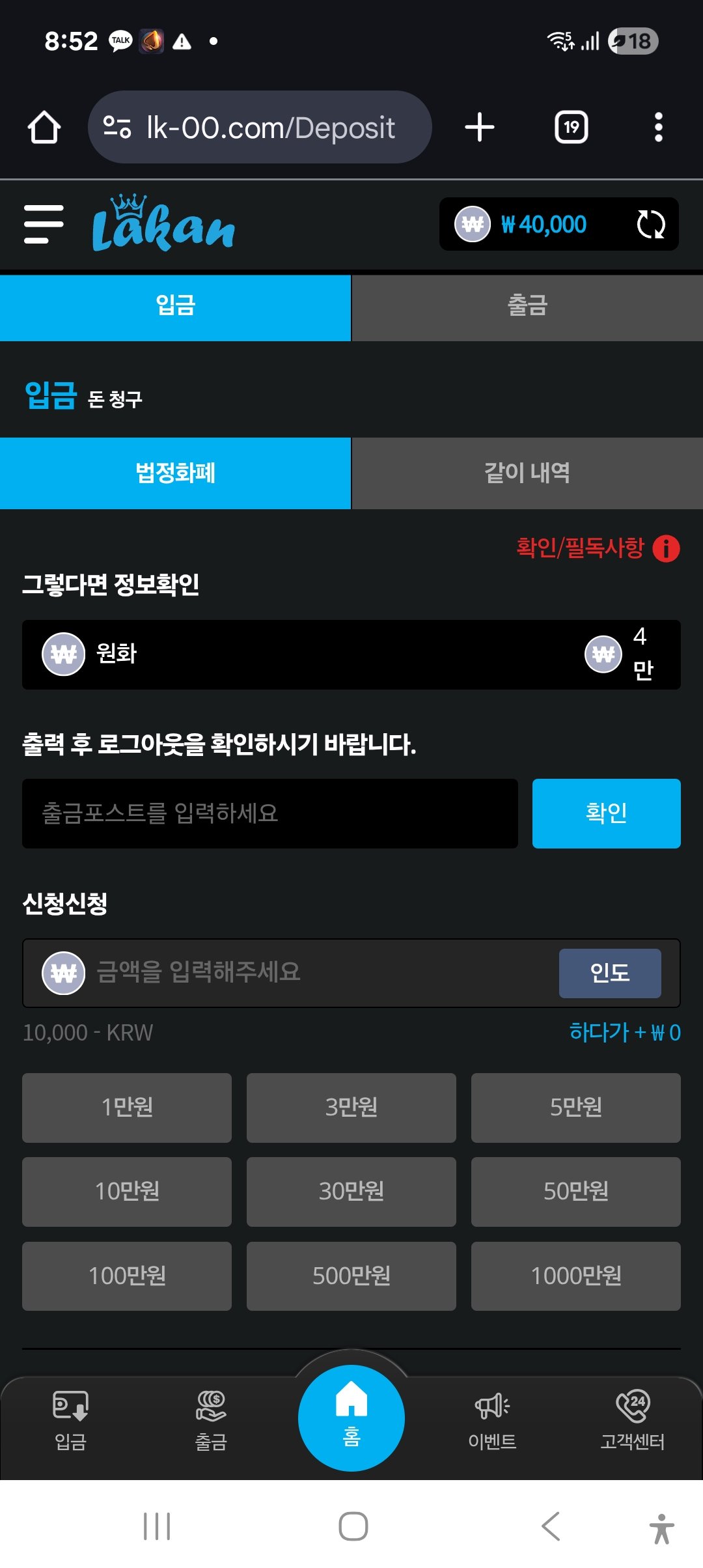
Task: Open the browser overflow menu
Action: tap(658, 127)
